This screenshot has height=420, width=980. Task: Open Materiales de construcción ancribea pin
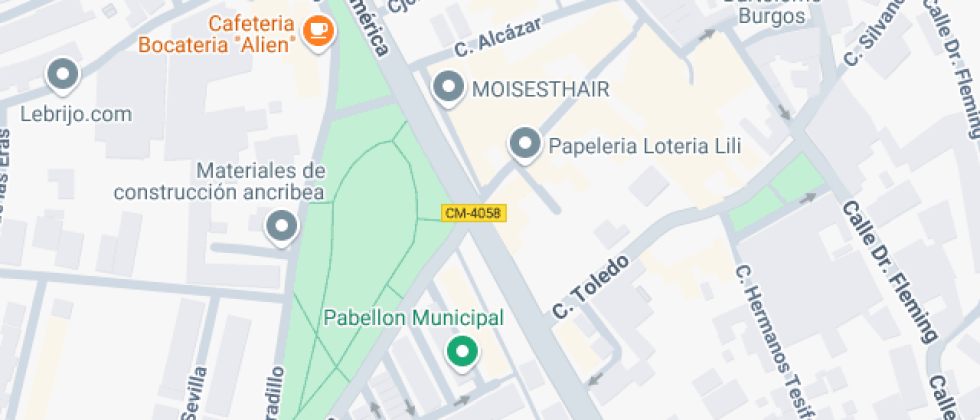tap(282, 227)
